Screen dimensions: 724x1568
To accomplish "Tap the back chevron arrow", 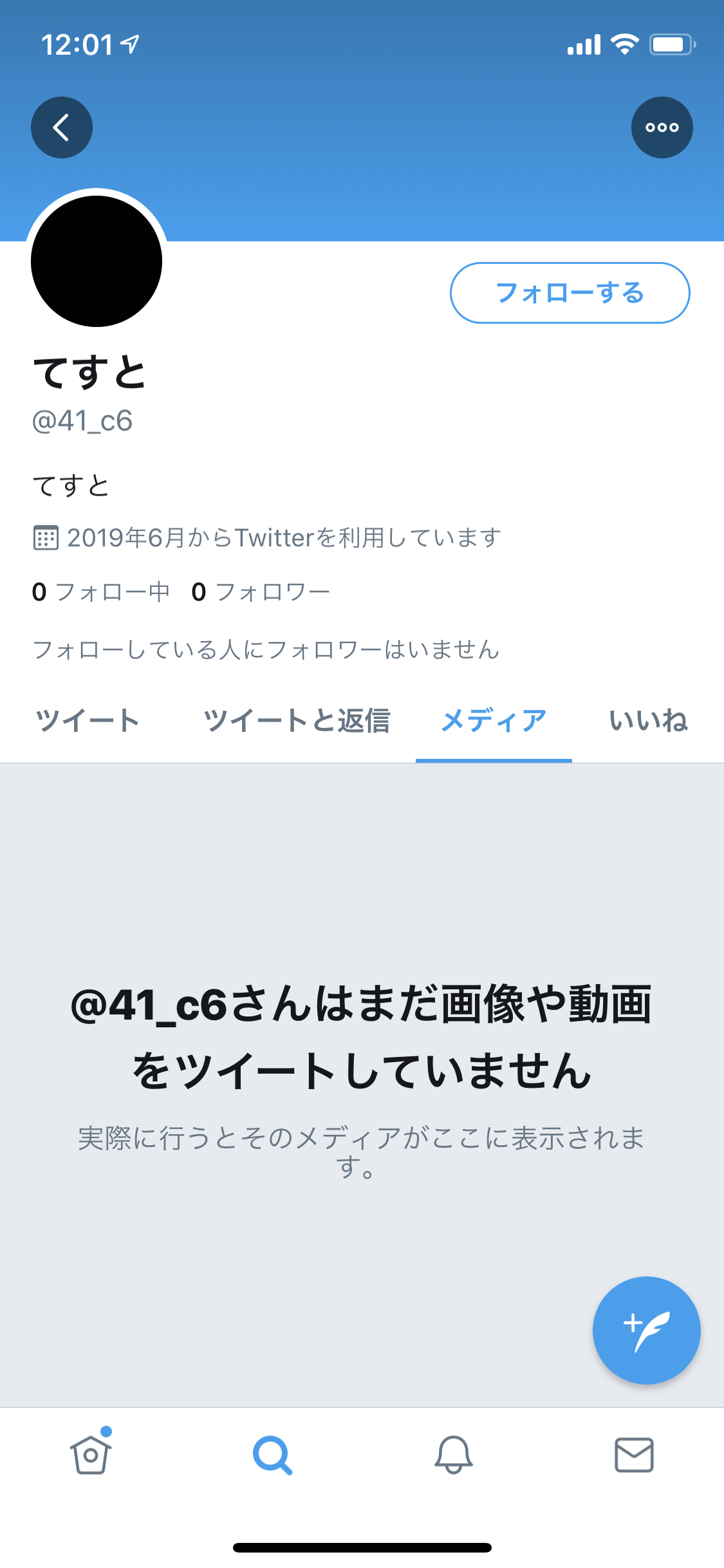I will point(61,127).
